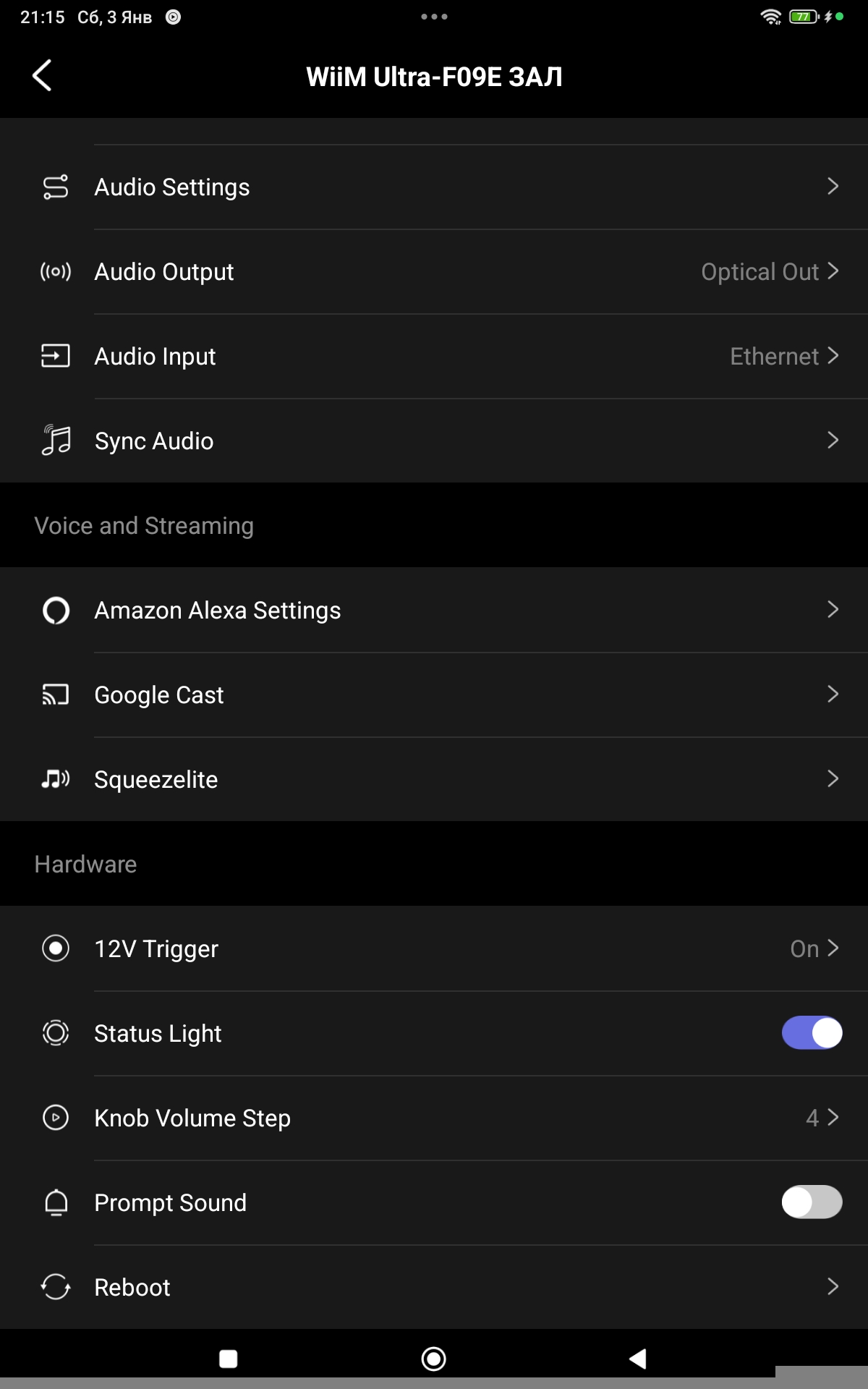Image resolution: width=868 pixels, height=1389 pixels.
Task: Open Google Cast settings
Action: coord(434,695)
